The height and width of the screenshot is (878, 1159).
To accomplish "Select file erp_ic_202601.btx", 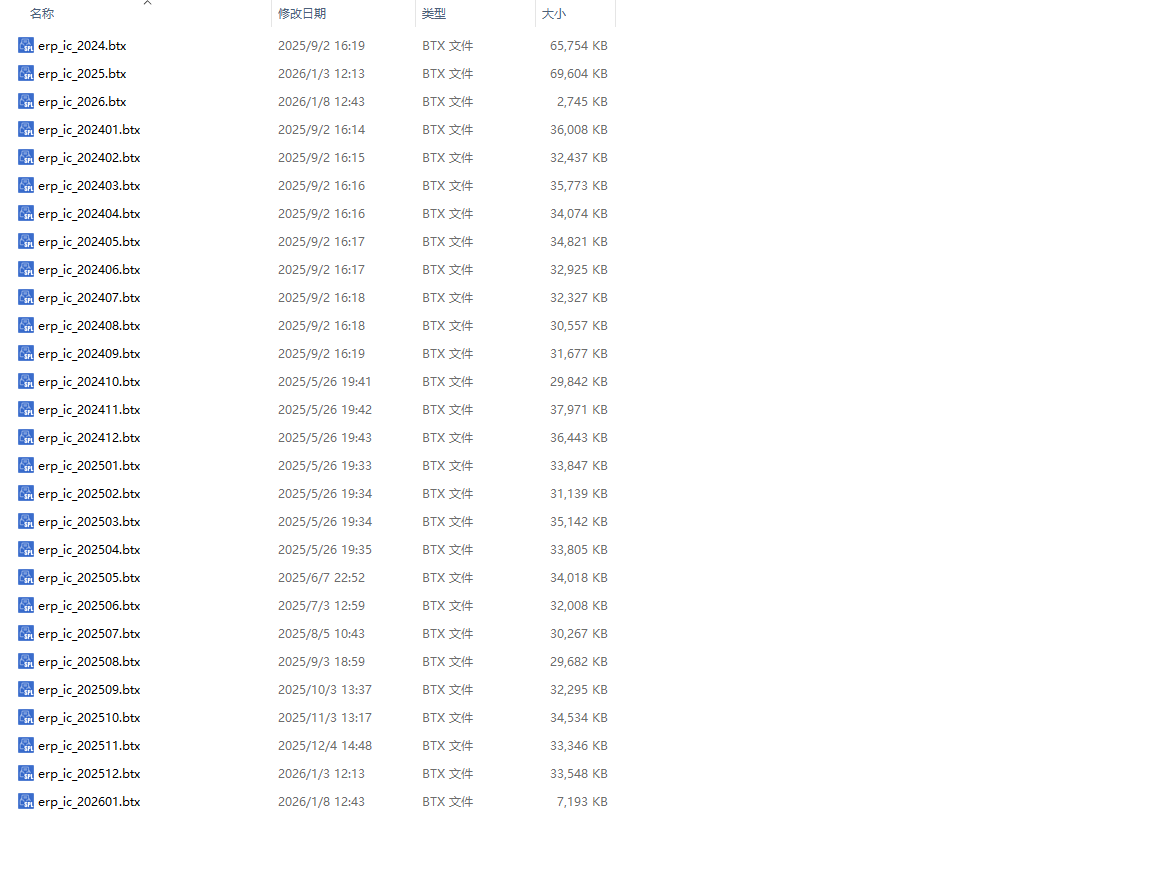I will click(x=89, y=802).
